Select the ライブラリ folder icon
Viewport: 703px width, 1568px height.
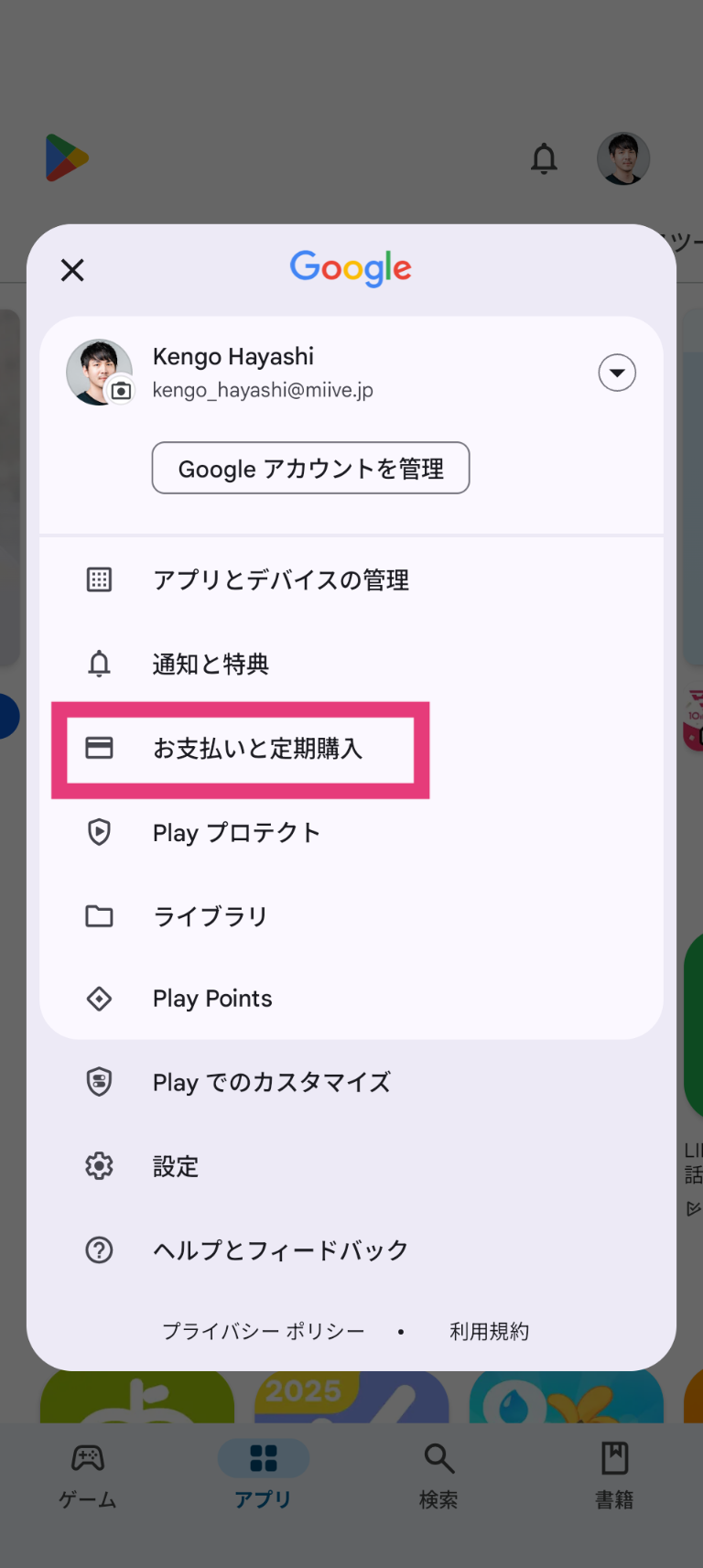(x=99, y=915)
